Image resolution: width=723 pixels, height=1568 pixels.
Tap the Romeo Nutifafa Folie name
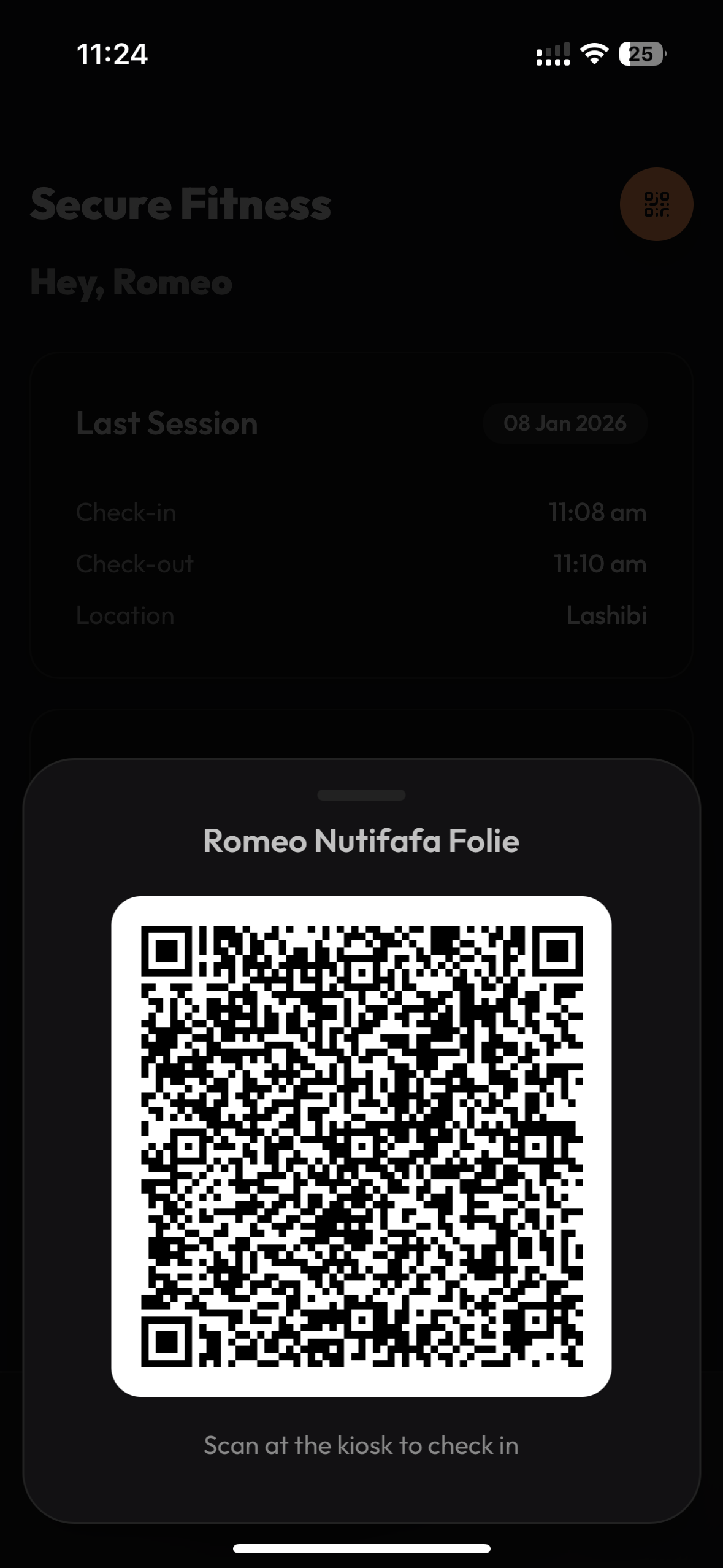[x=361, y=840]
